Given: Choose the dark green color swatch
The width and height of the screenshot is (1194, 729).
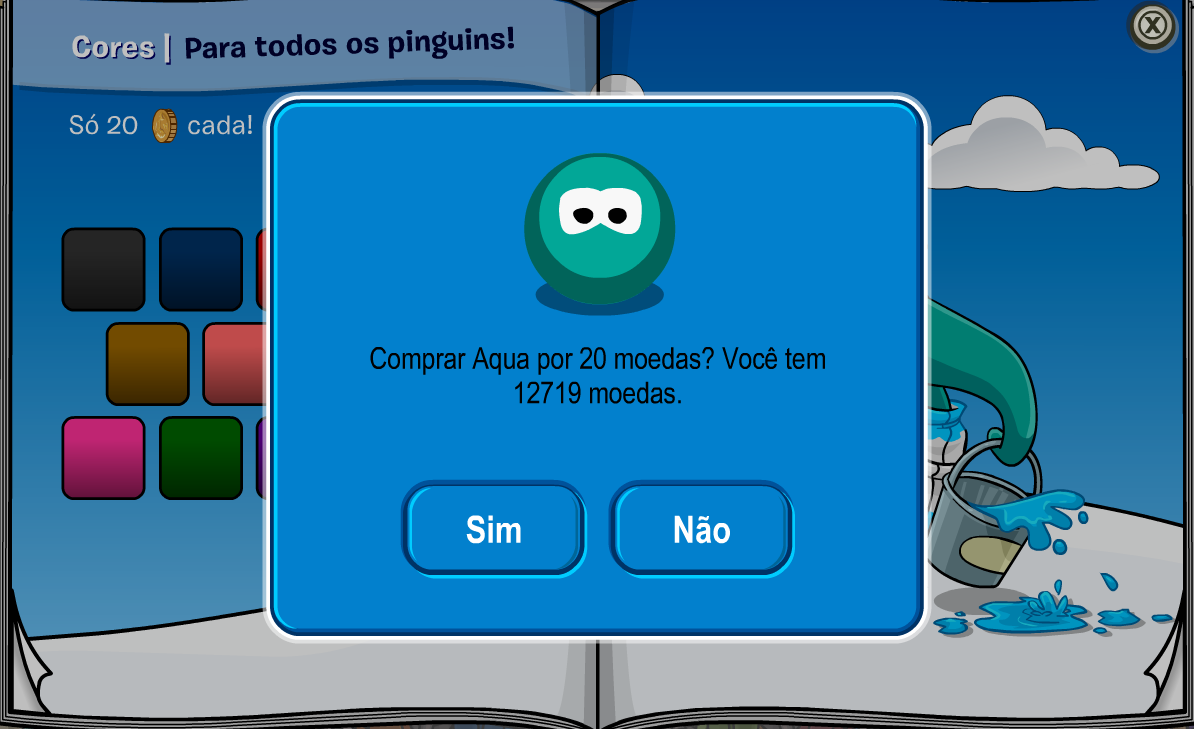Looking at the screenshot, I should tap(200, 457).
